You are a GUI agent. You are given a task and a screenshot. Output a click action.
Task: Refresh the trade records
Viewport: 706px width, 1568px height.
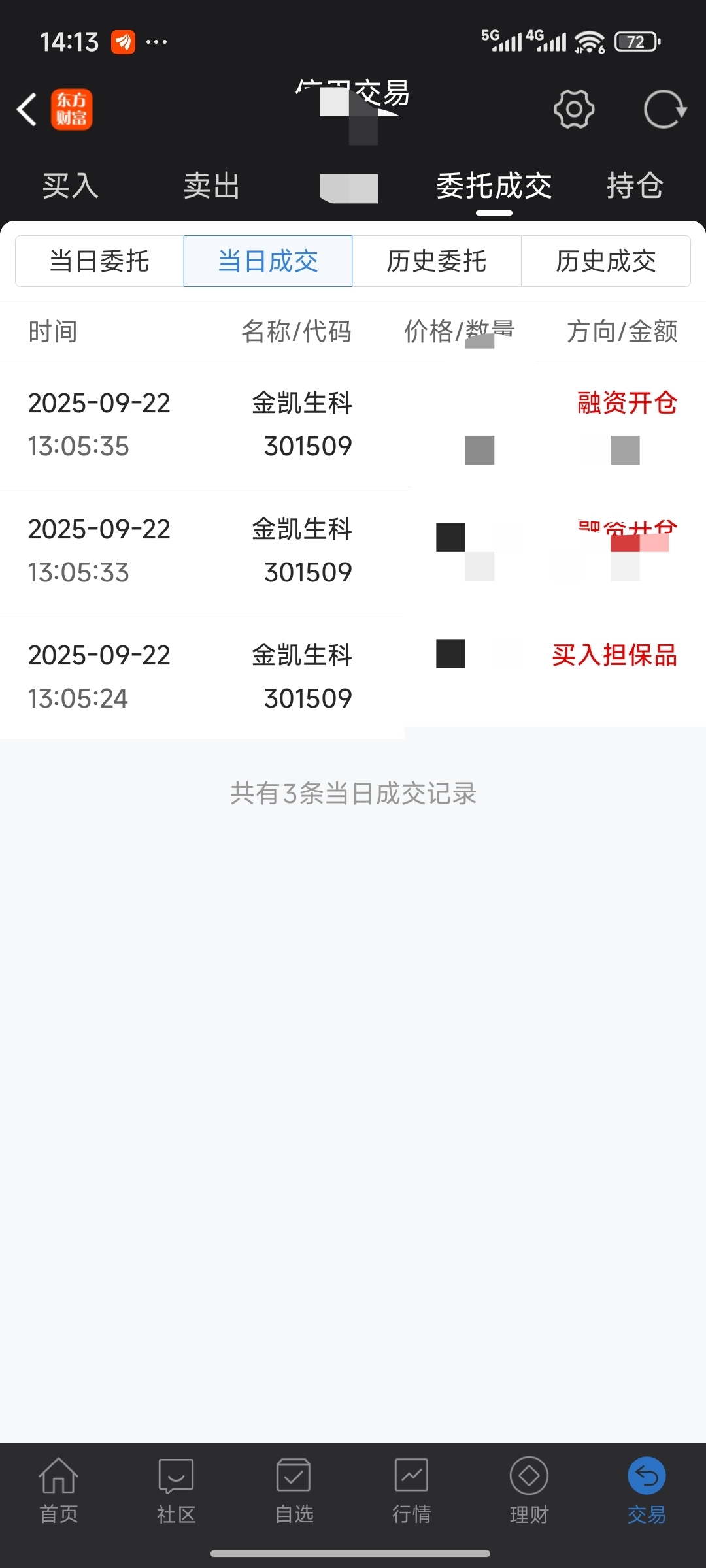[665, 108]
